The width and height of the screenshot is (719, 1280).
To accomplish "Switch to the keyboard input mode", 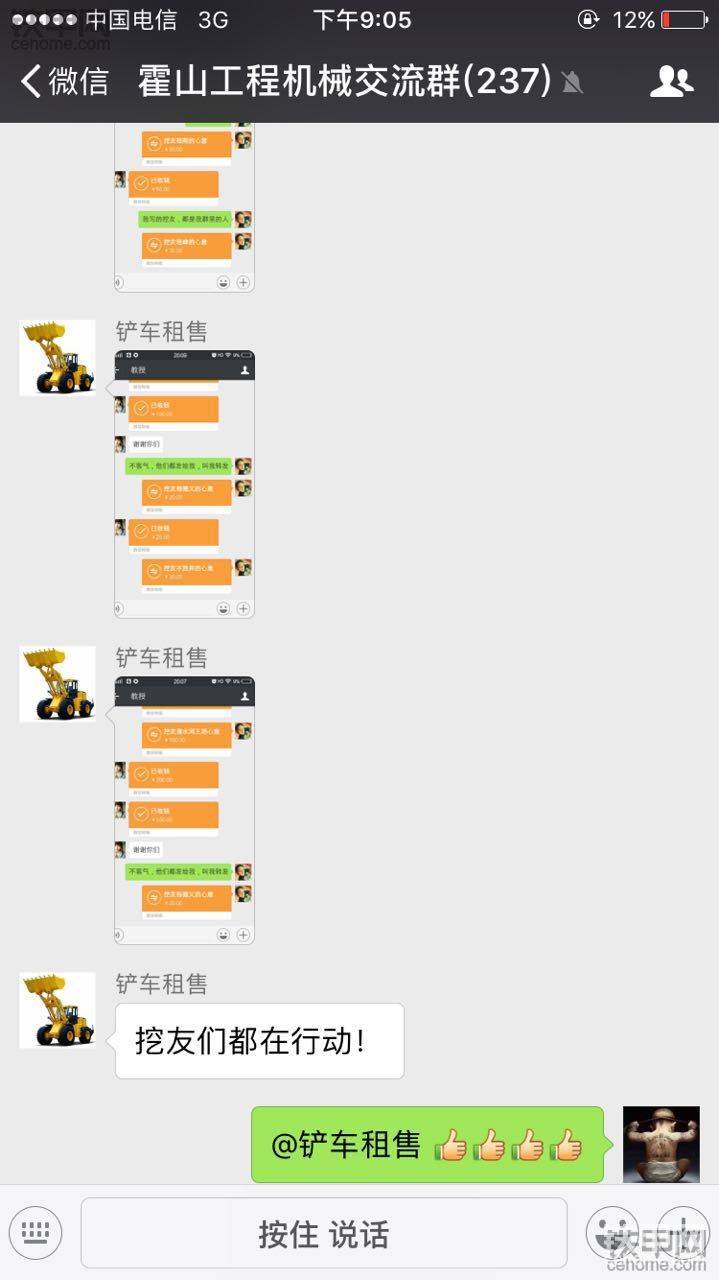I will [35, 1232].
